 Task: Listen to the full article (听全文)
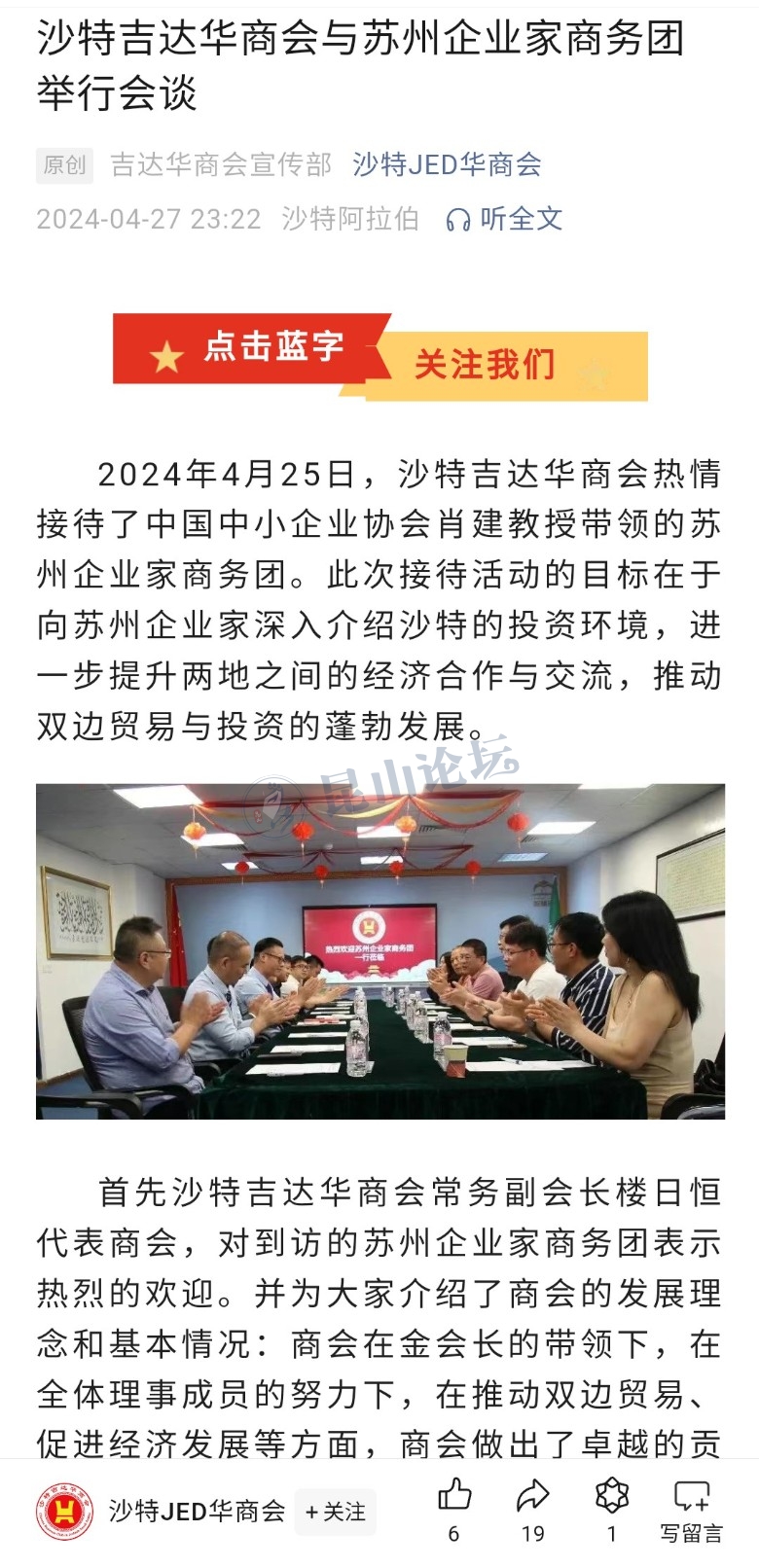[505, 219]
